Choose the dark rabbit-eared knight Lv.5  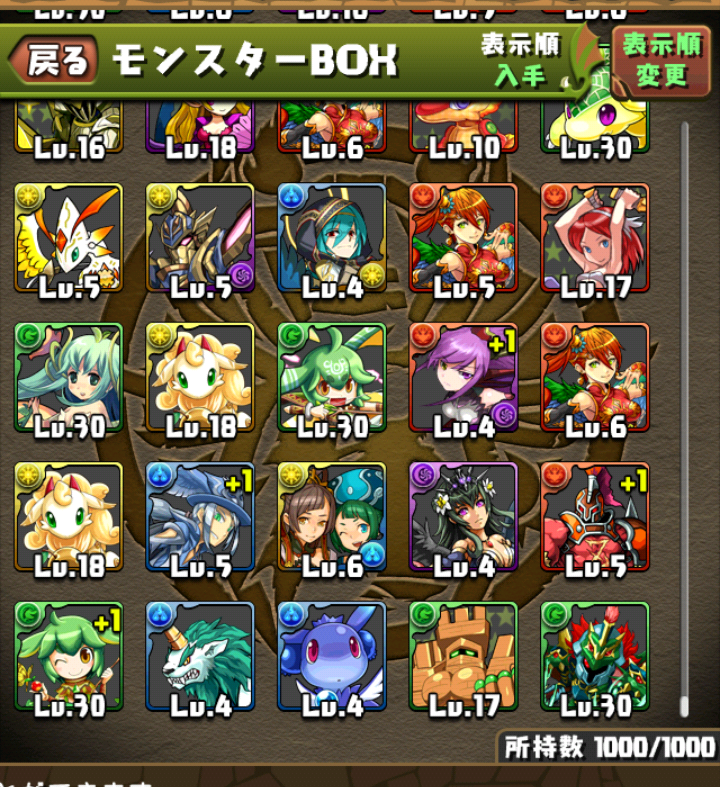(200, 240)
